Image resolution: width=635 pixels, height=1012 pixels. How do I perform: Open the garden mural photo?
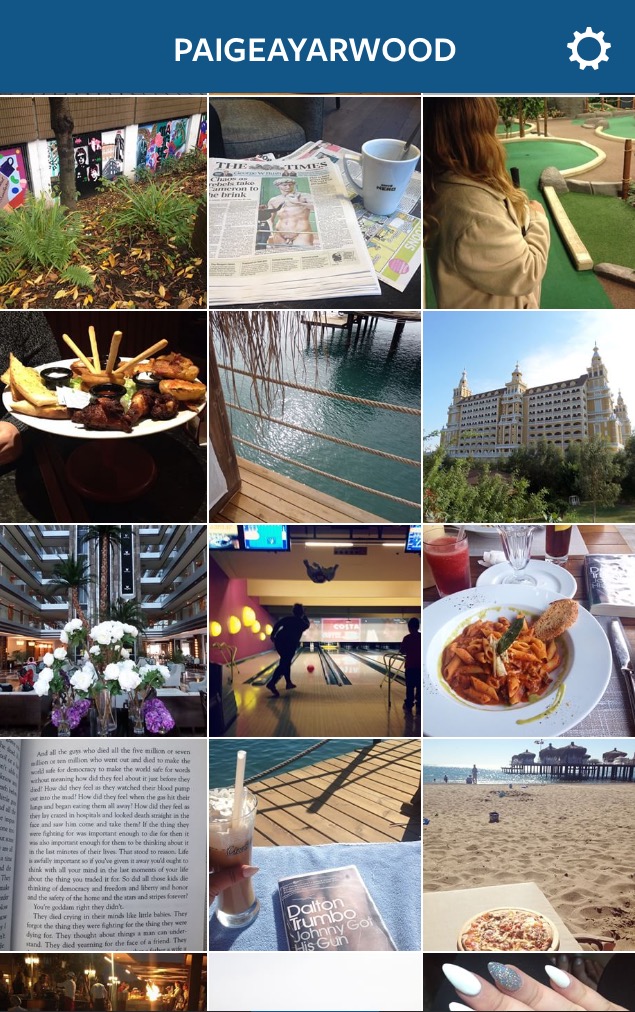click(x=103, y=202)
